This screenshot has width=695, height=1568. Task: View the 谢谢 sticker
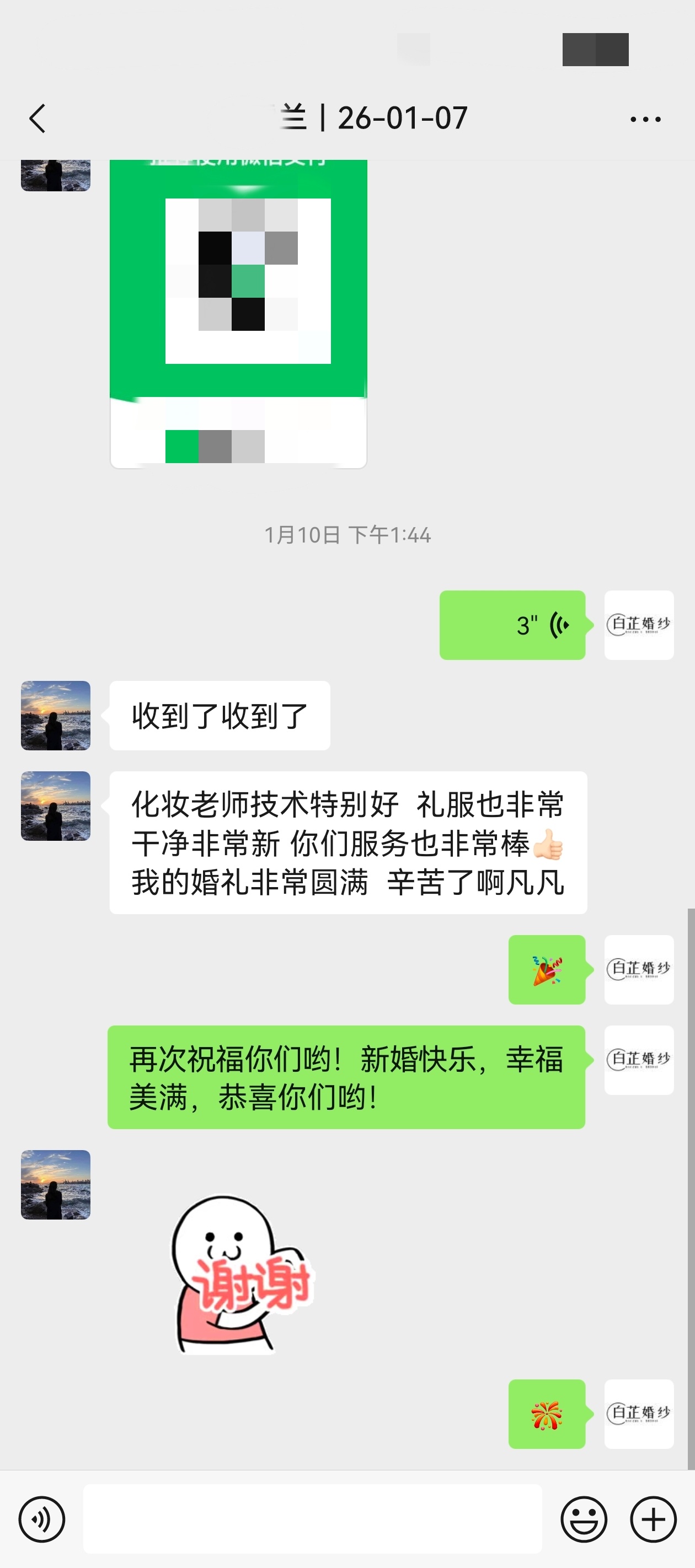[x=239, y=1275]
